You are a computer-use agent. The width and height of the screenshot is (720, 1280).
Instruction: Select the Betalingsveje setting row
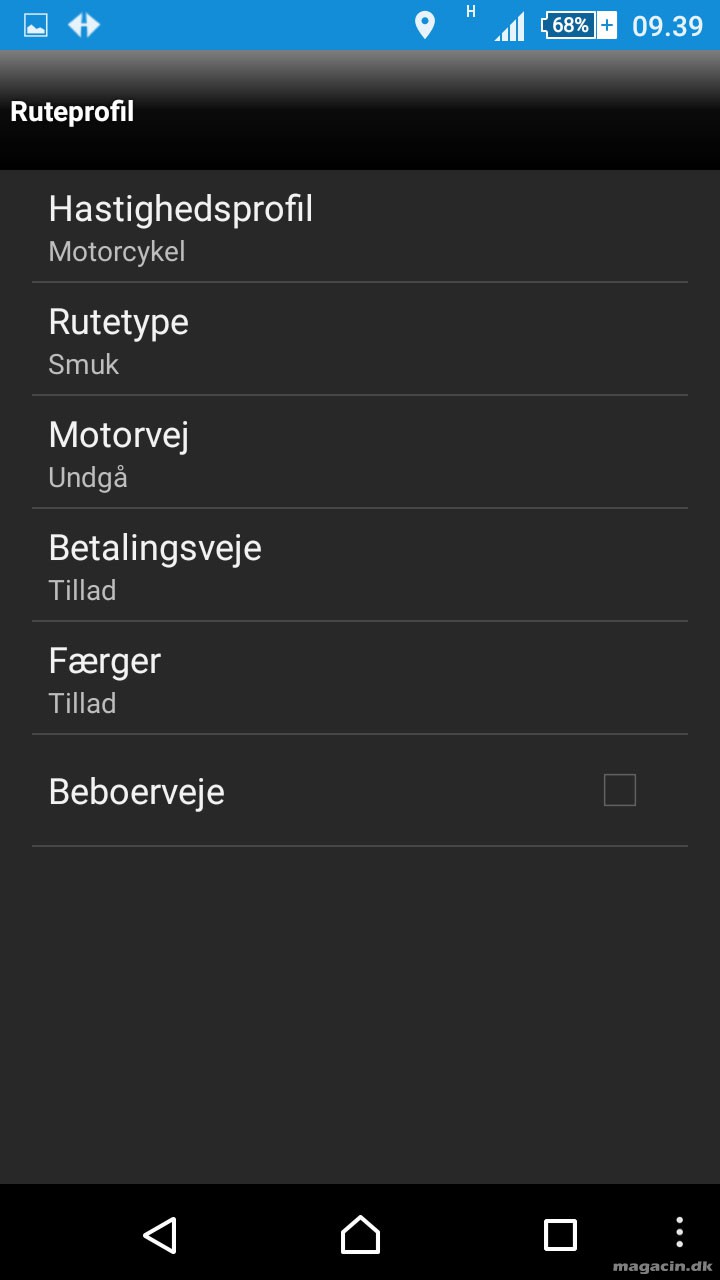tap(360, 565)
